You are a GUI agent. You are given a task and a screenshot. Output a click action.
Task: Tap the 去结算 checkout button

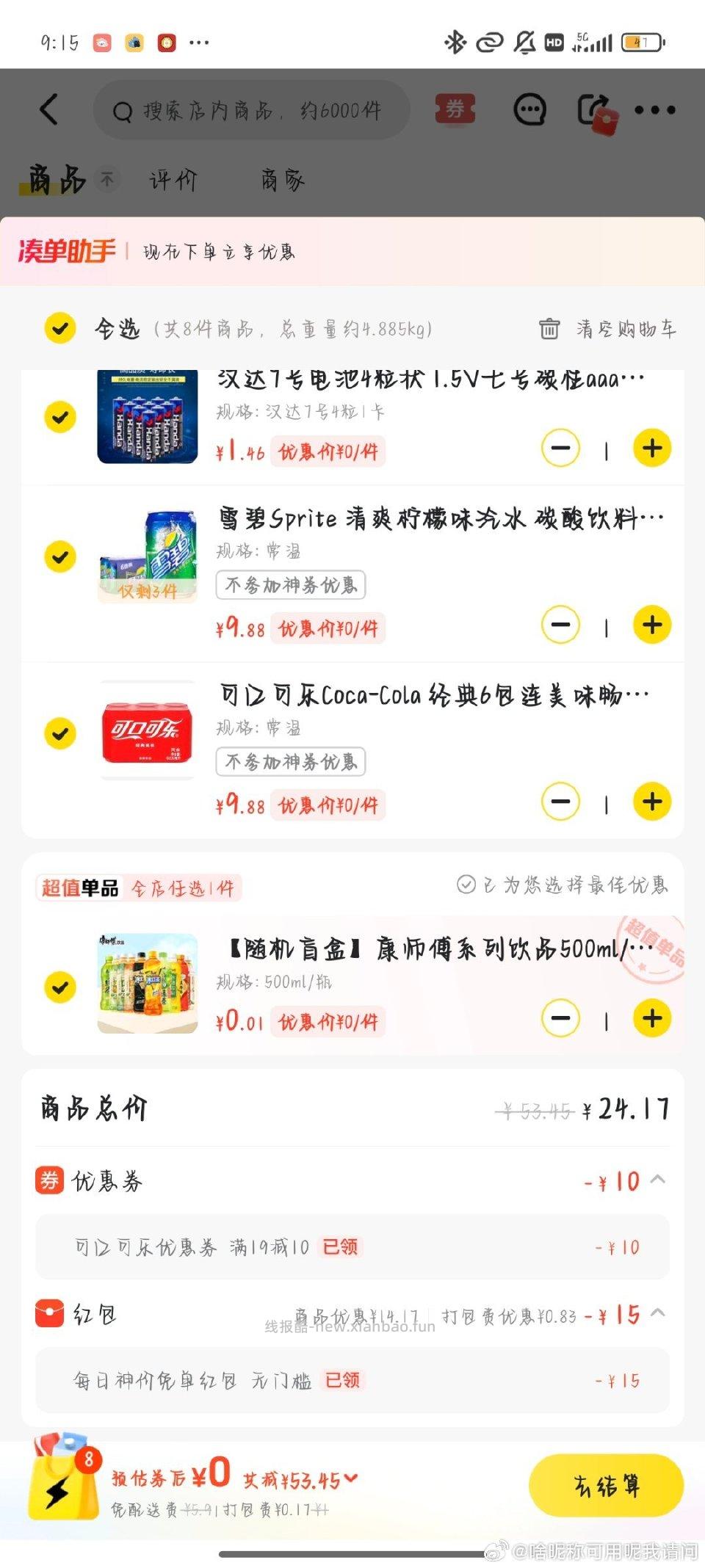point(606,1484)
